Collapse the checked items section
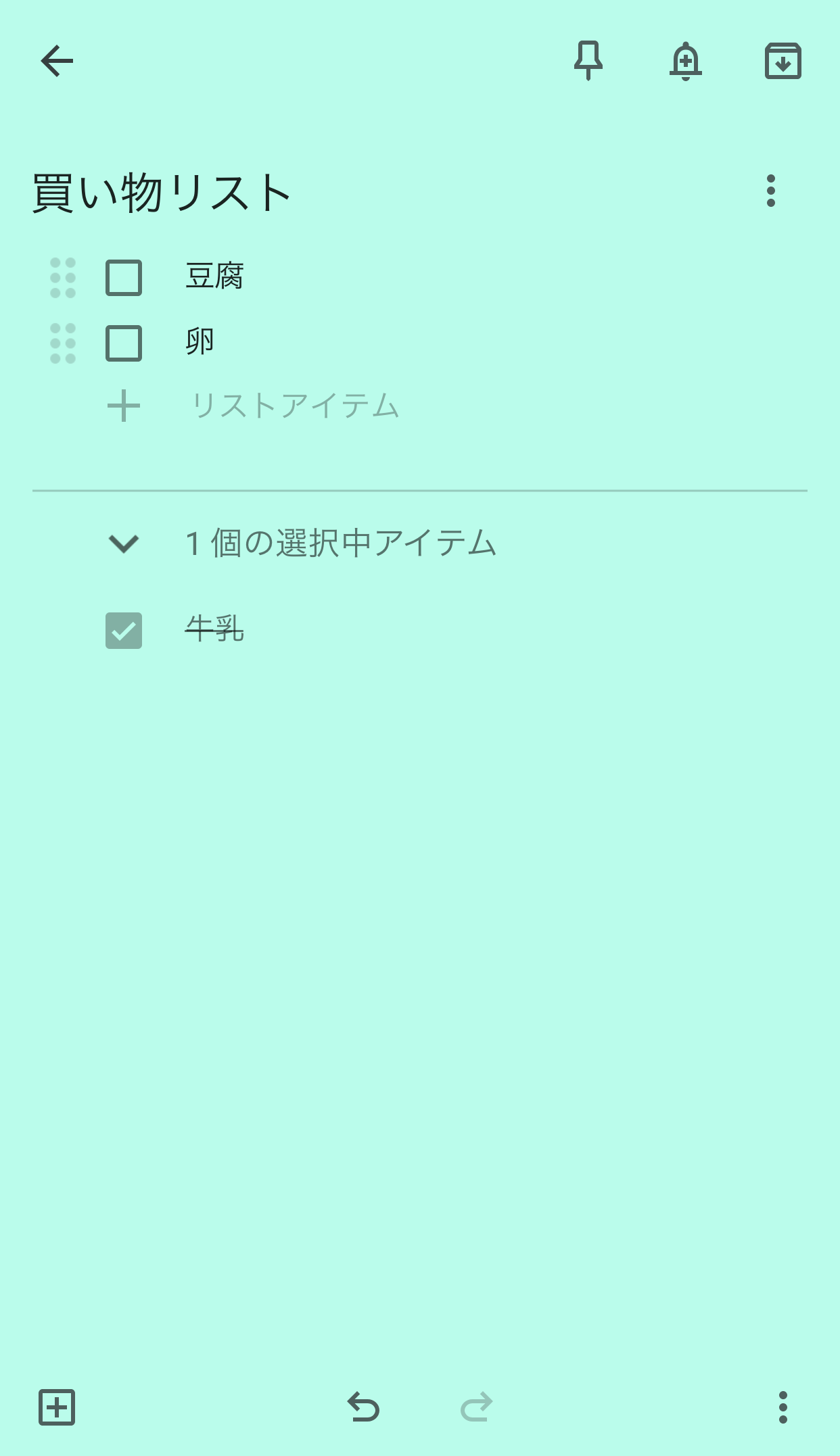840x1456 pixels. (124, 543)
